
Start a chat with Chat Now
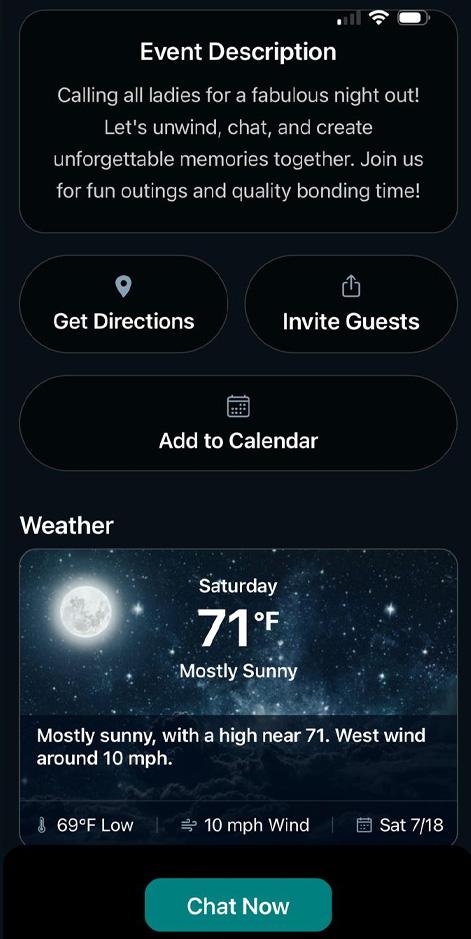[238, 905]
